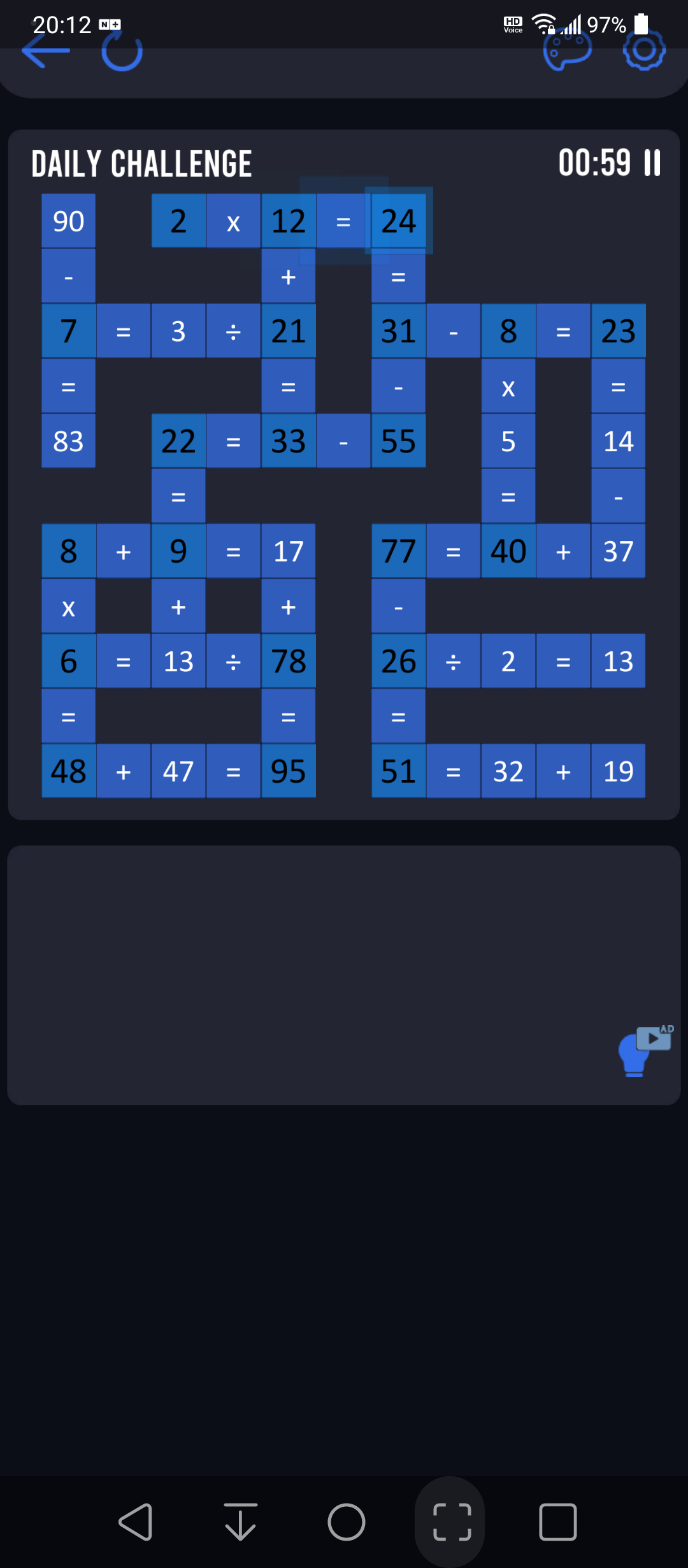Go back with the top arrow
This screenshot has height=1568, width=688.
[x=45, y=50]
